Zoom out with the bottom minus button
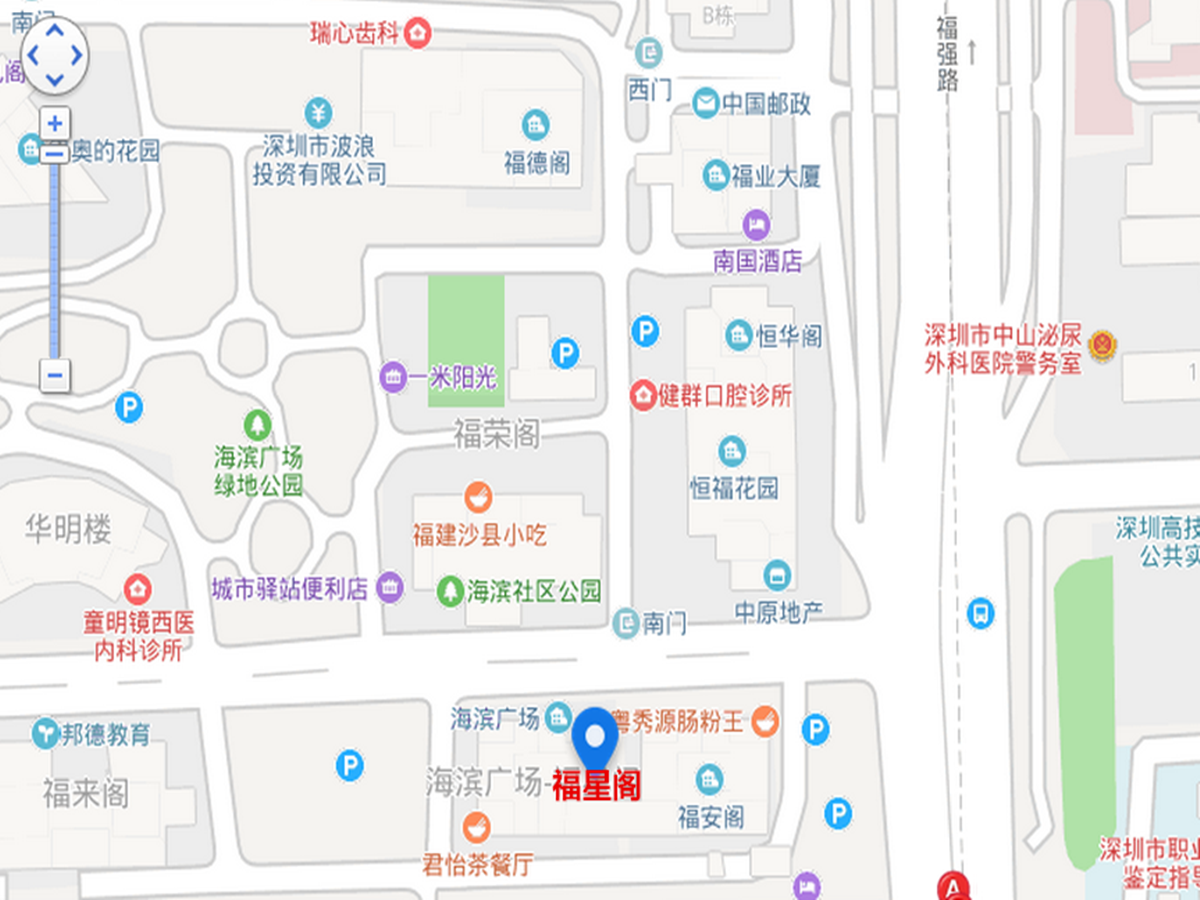This screenshot has height=900, width=1200. coord(55,376)
